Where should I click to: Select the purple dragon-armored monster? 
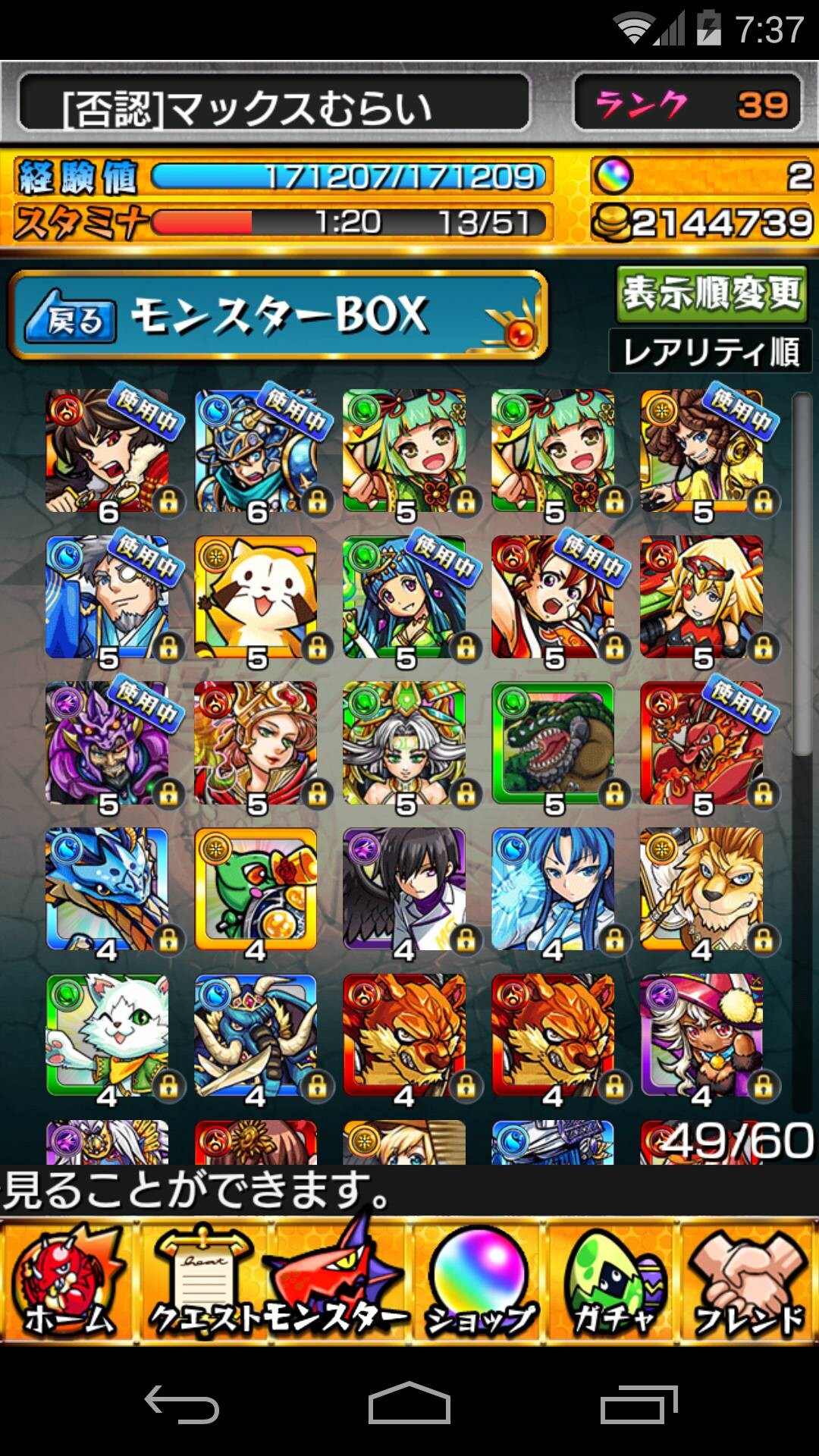click(107, 743)
